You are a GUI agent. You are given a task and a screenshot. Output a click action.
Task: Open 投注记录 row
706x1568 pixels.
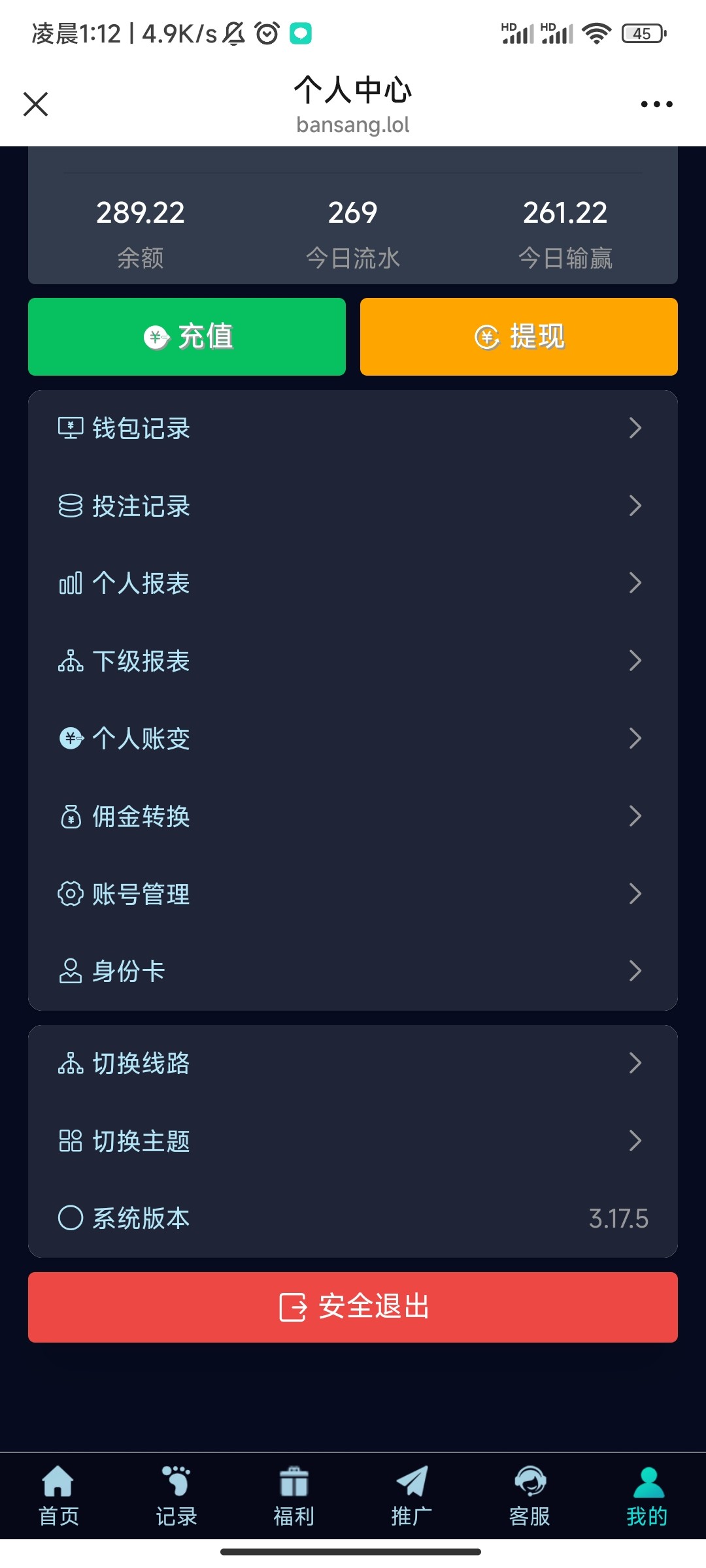coord(353,506)
